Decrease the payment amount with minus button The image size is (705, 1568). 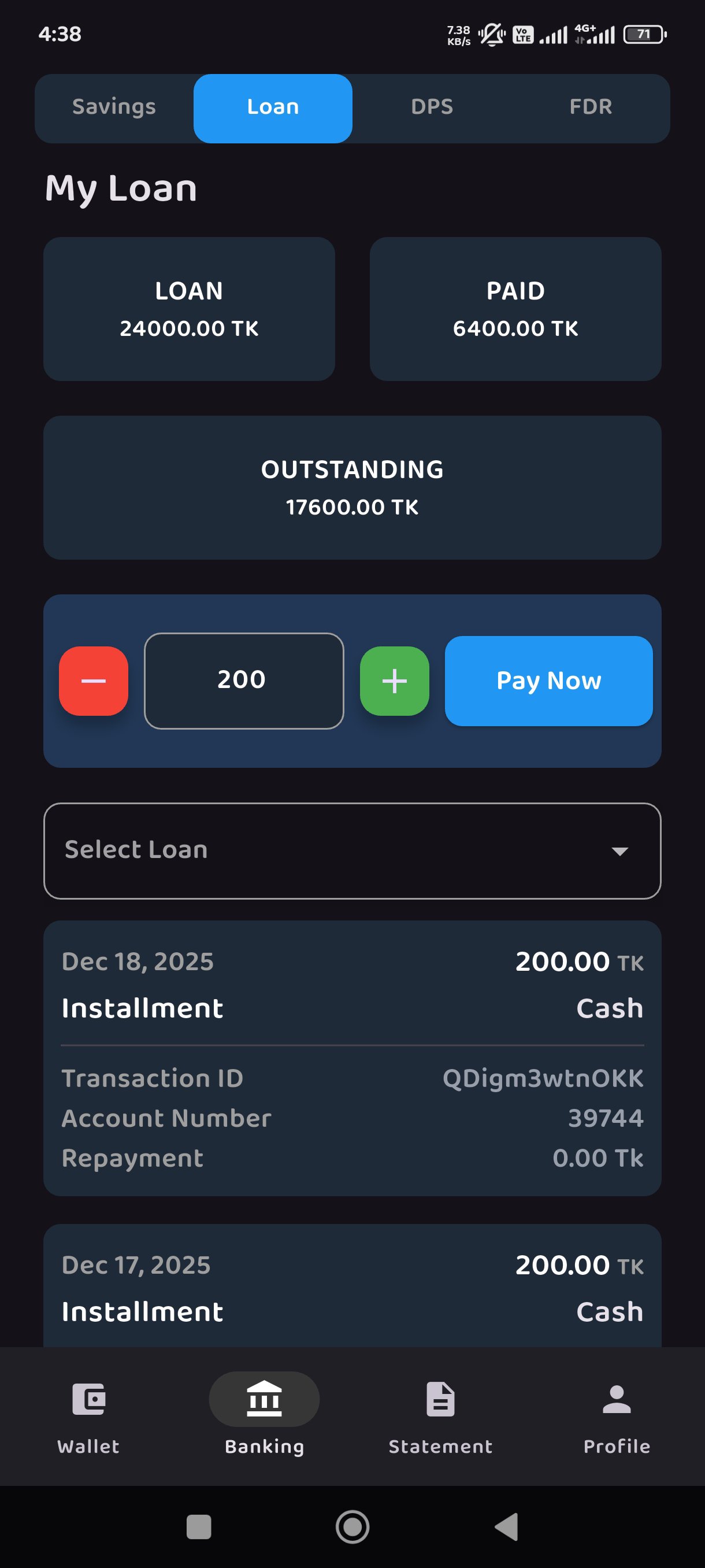point(94,681)
